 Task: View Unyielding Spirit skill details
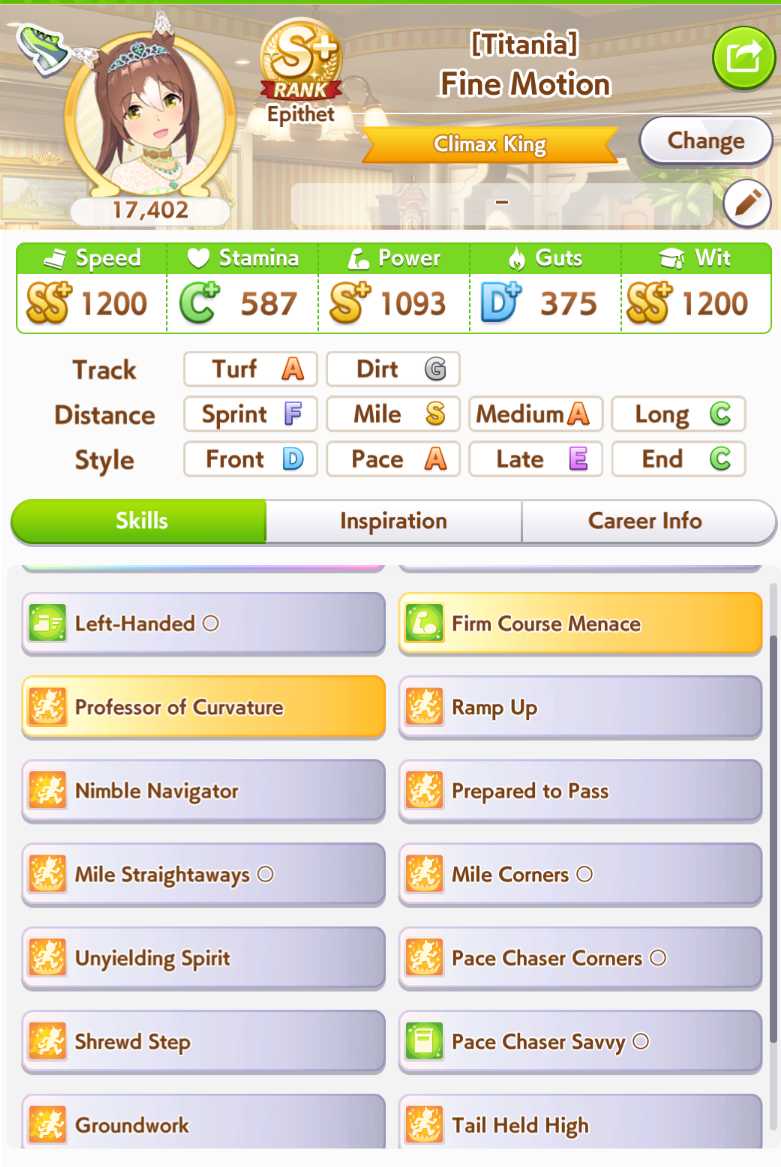point(203,958)
